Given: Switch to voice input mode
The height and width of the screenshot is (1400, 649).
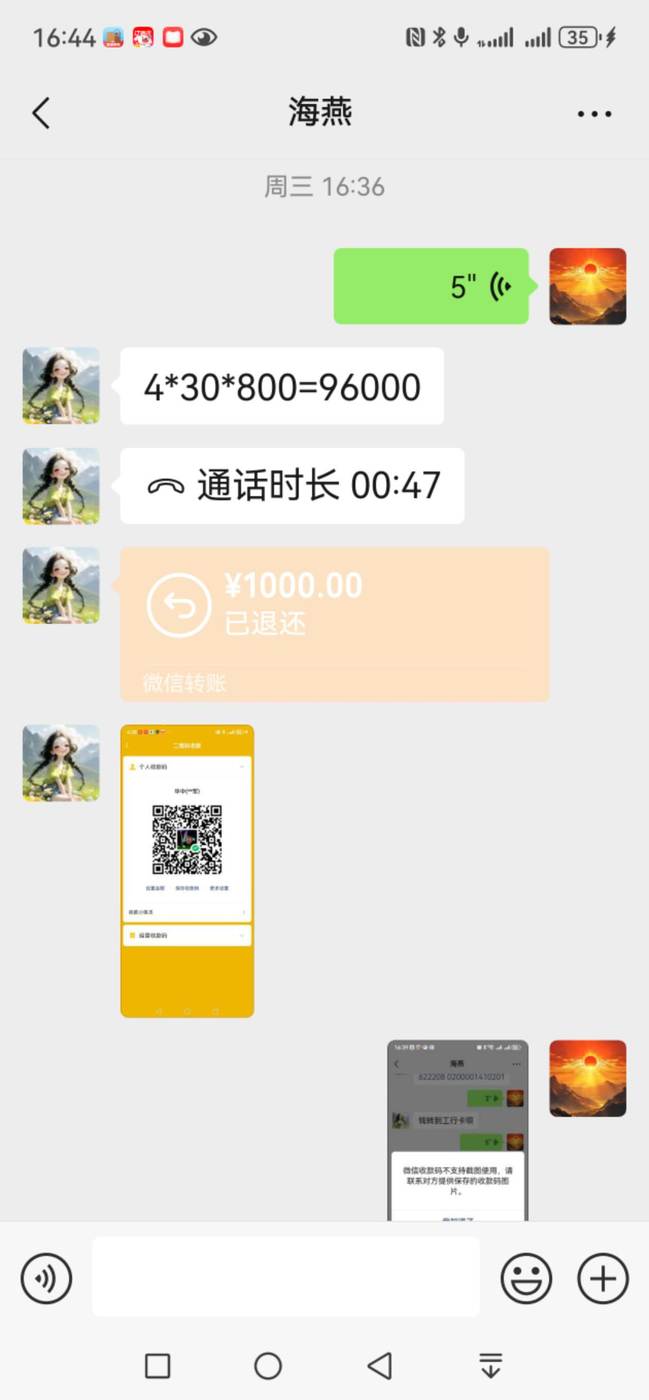Looking at the screenshot, I should [46, 1279].
